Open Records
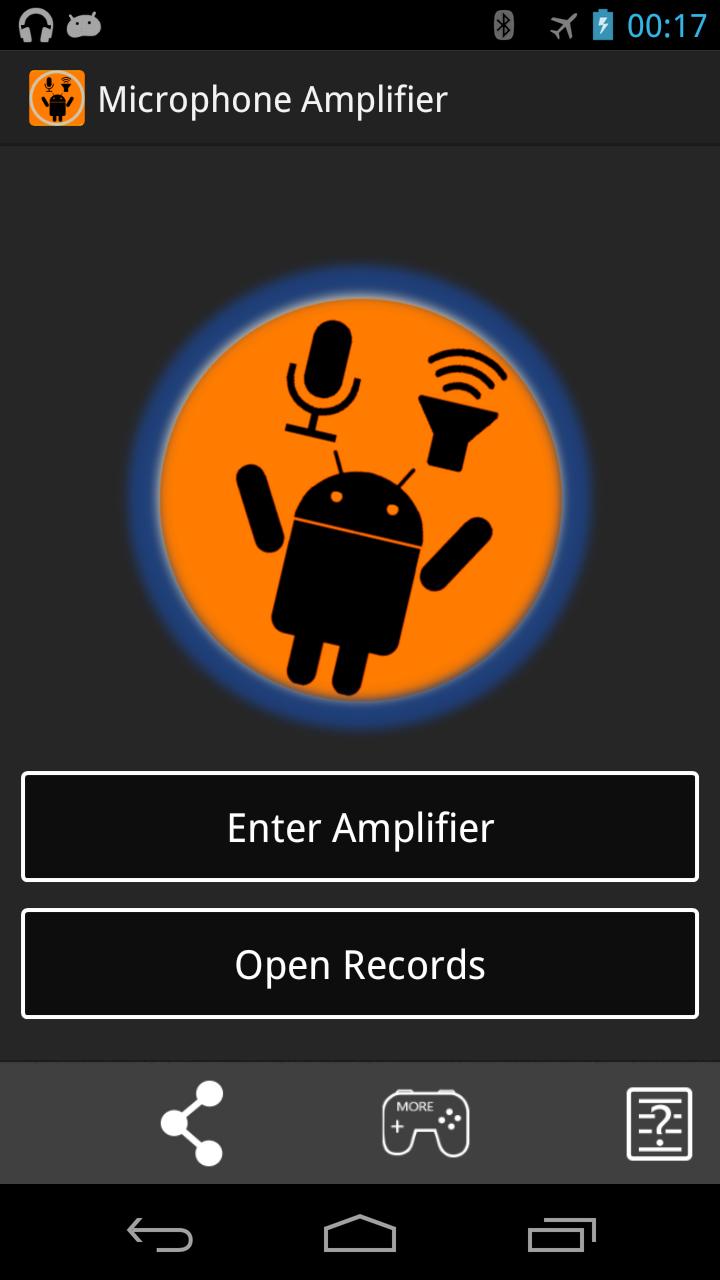The height and width of the screenshot is (1280, 720). [x=360, y=963]
